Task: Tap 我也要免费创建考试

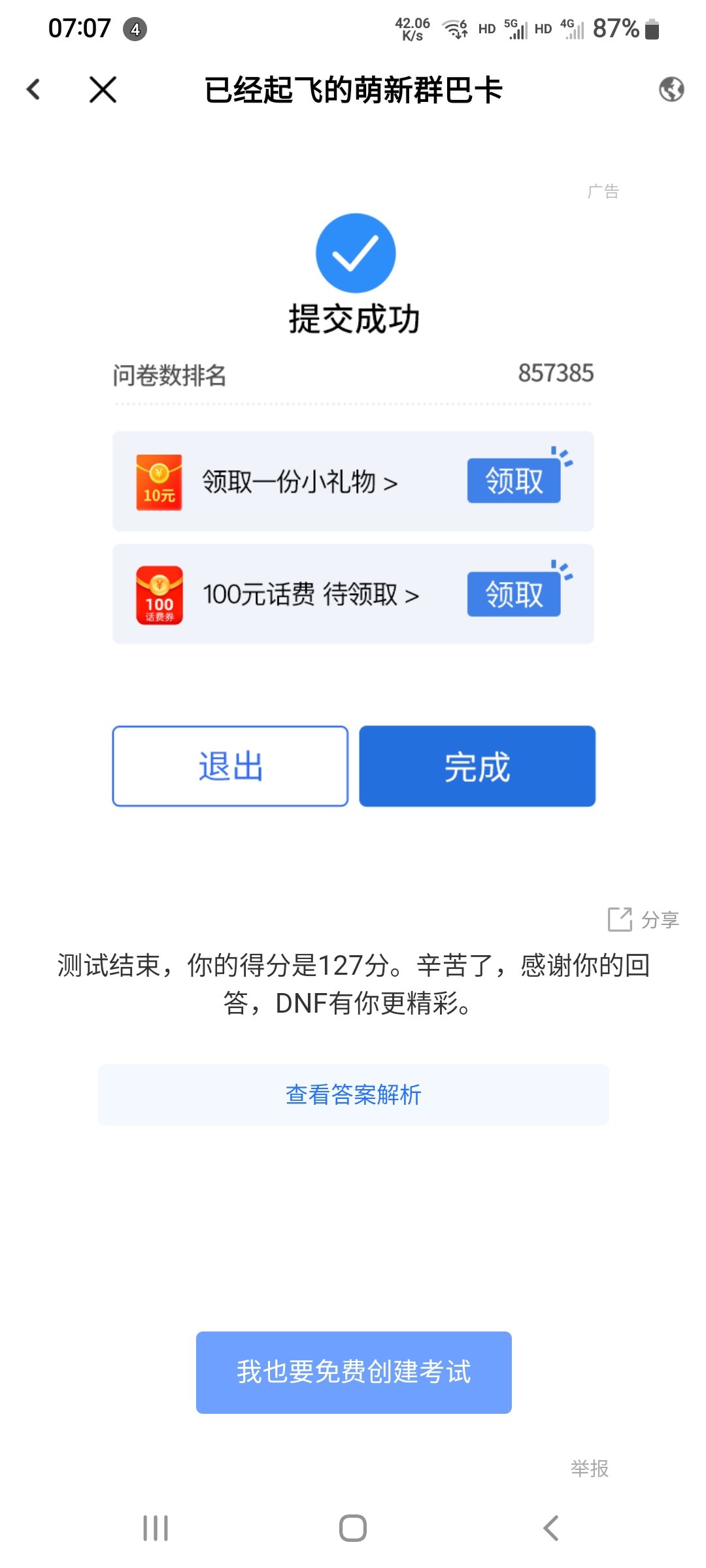Action: 354,1371
